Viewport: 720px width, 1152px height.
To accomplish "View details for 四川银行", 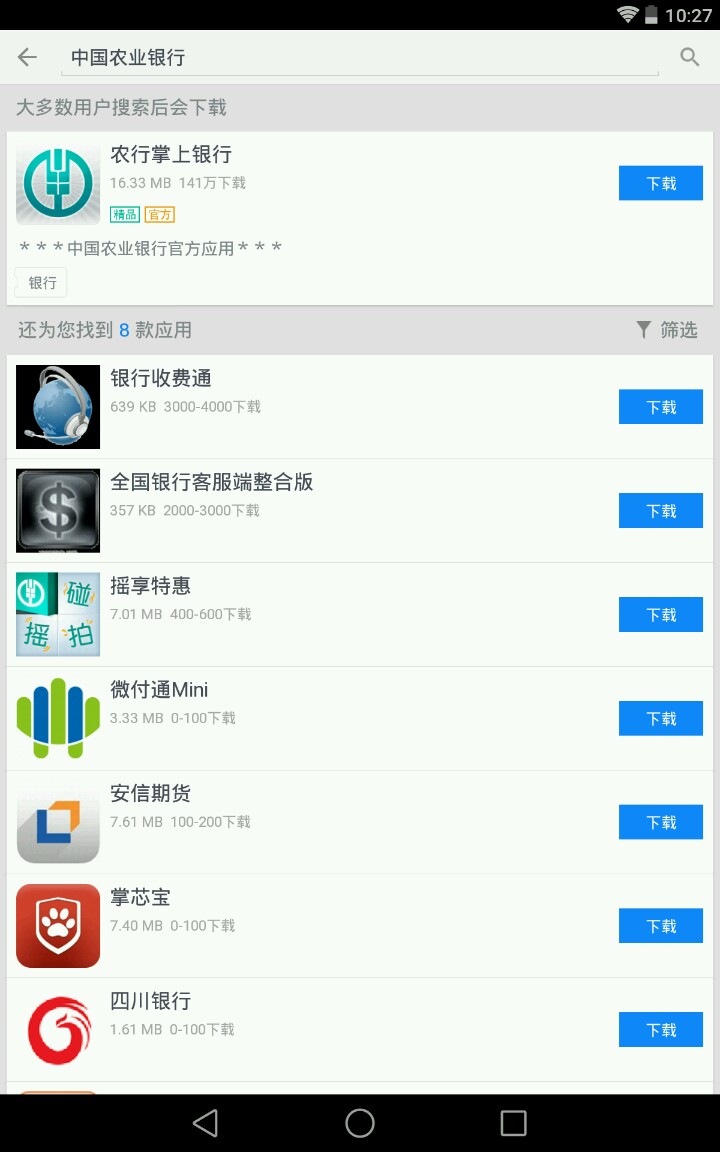I will tap(300, 1028).
